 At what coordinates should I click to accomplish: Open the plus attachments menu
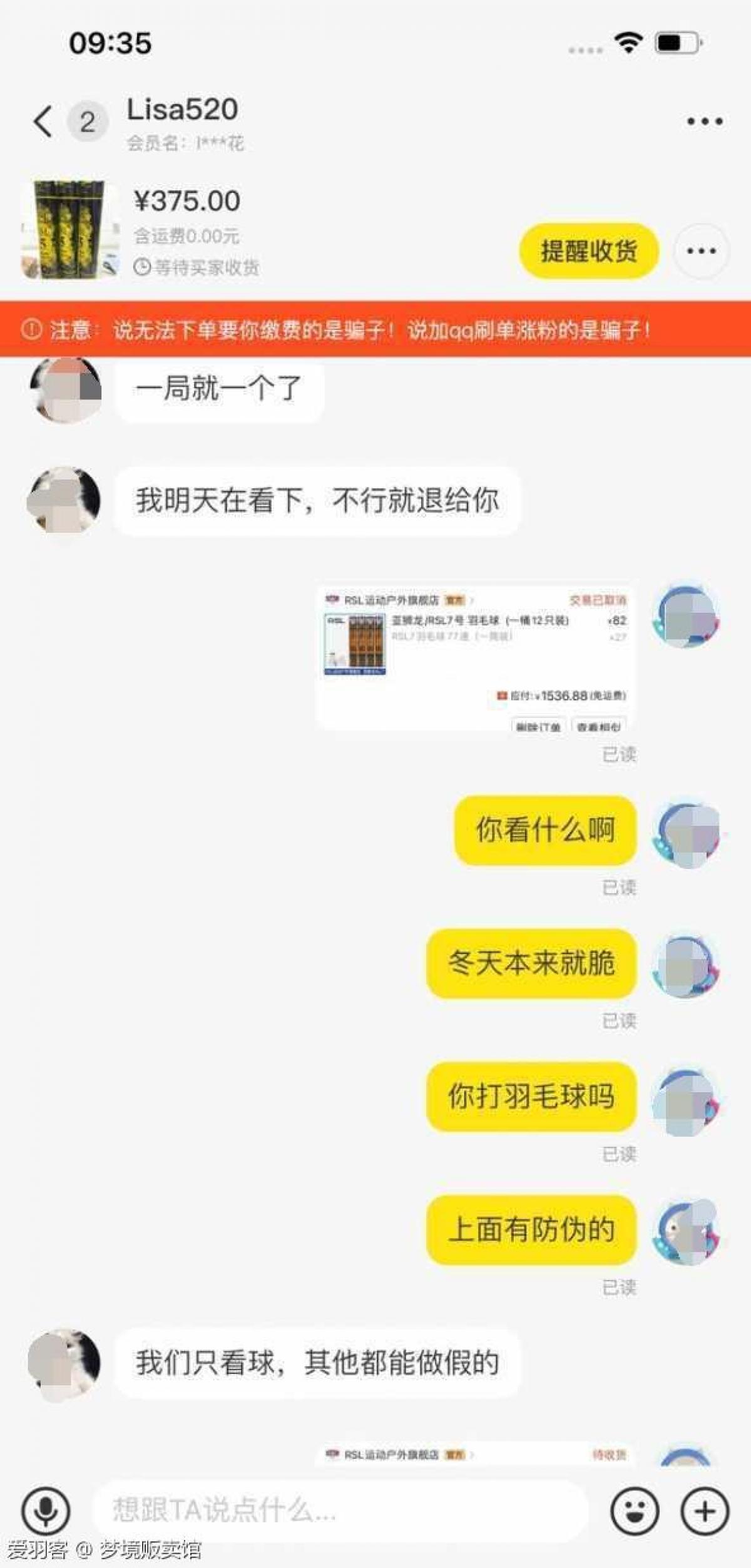(x=705, y=1511)
